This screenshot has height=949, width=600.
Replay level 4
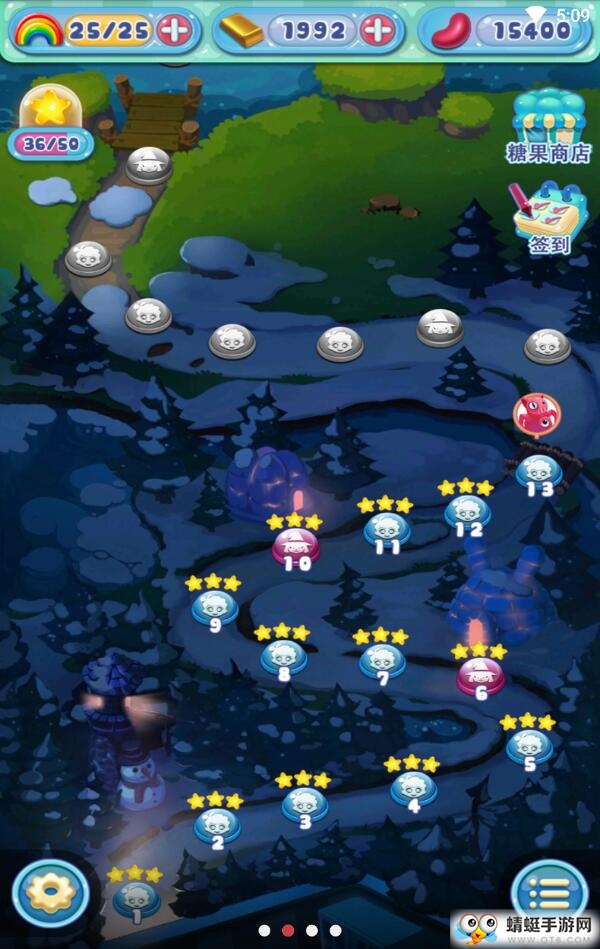[413, 788]
